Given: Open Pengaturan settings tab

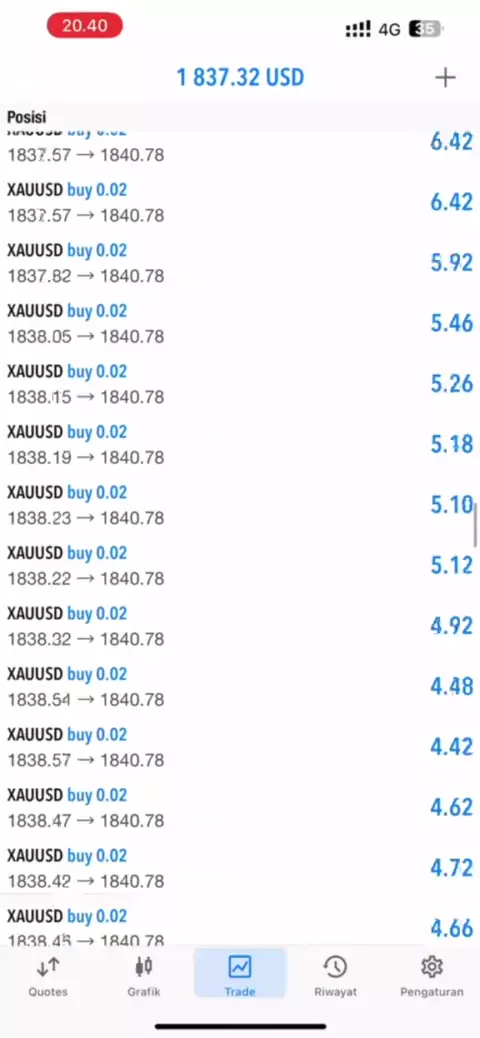Looking at the screenshot, I should [x=432, y=976].
